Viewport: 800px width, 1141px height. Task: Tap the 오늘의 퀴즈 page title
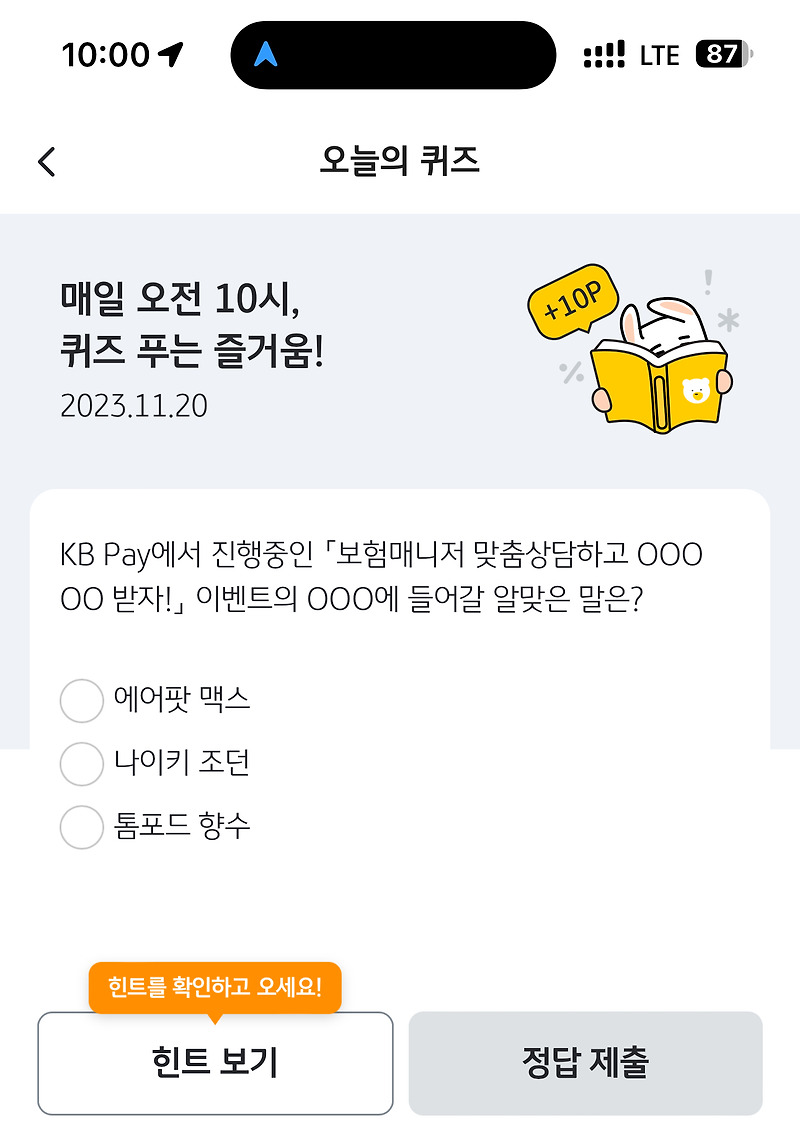point(400,161)
